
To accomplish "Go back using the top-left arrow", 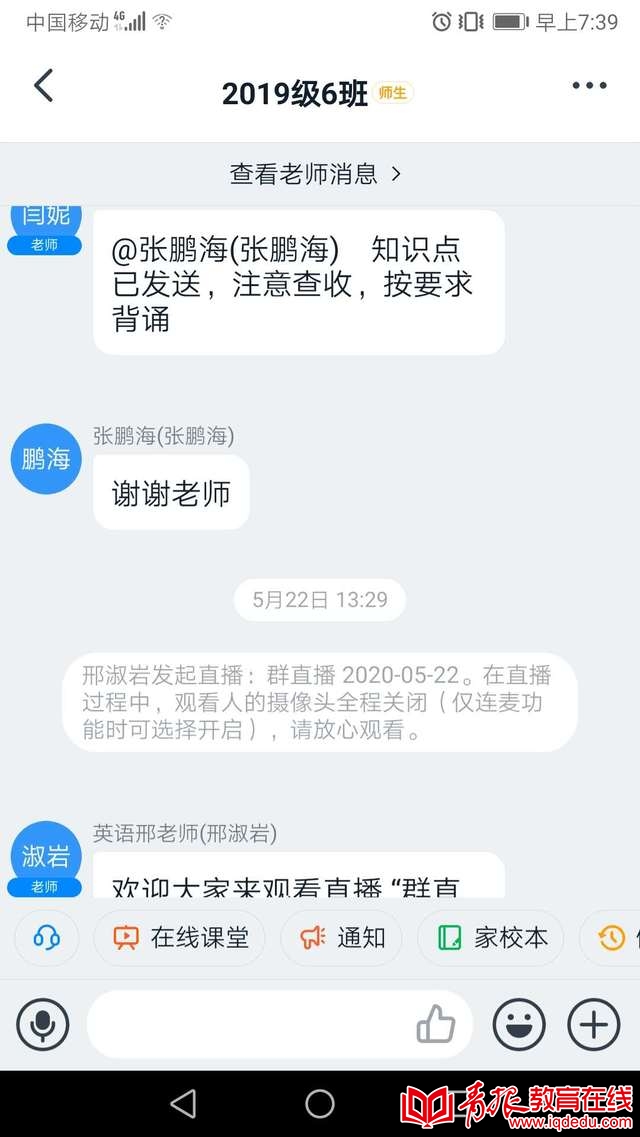I will pyautogui.click(x=43, y=86).
